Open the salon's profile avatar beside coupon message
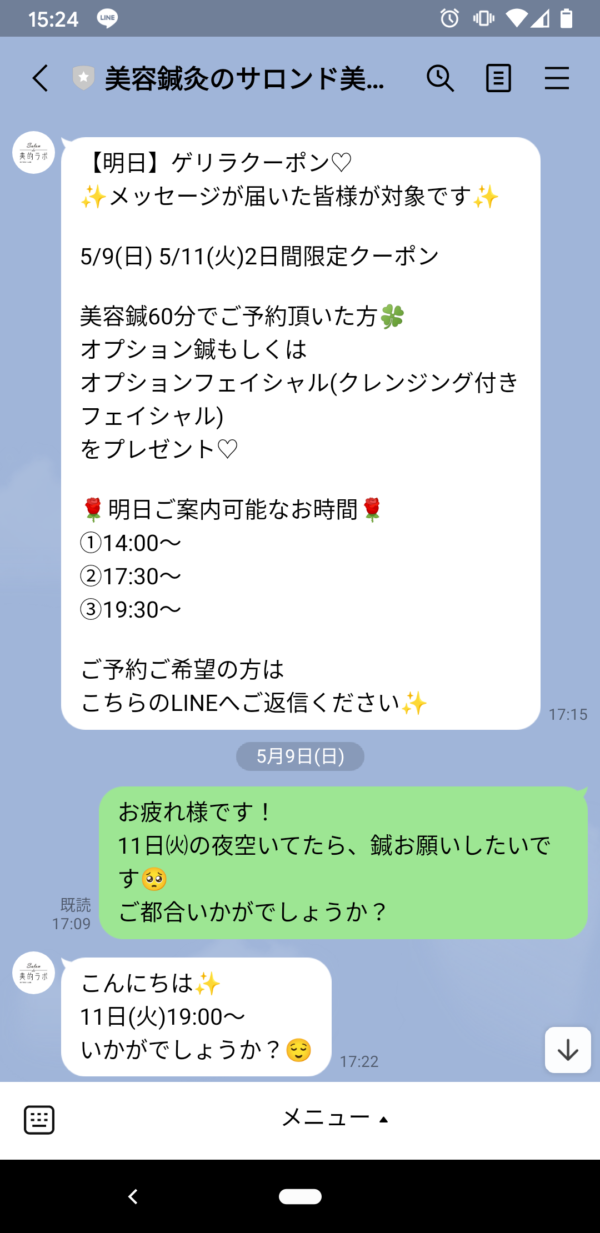 pos(34,153)
